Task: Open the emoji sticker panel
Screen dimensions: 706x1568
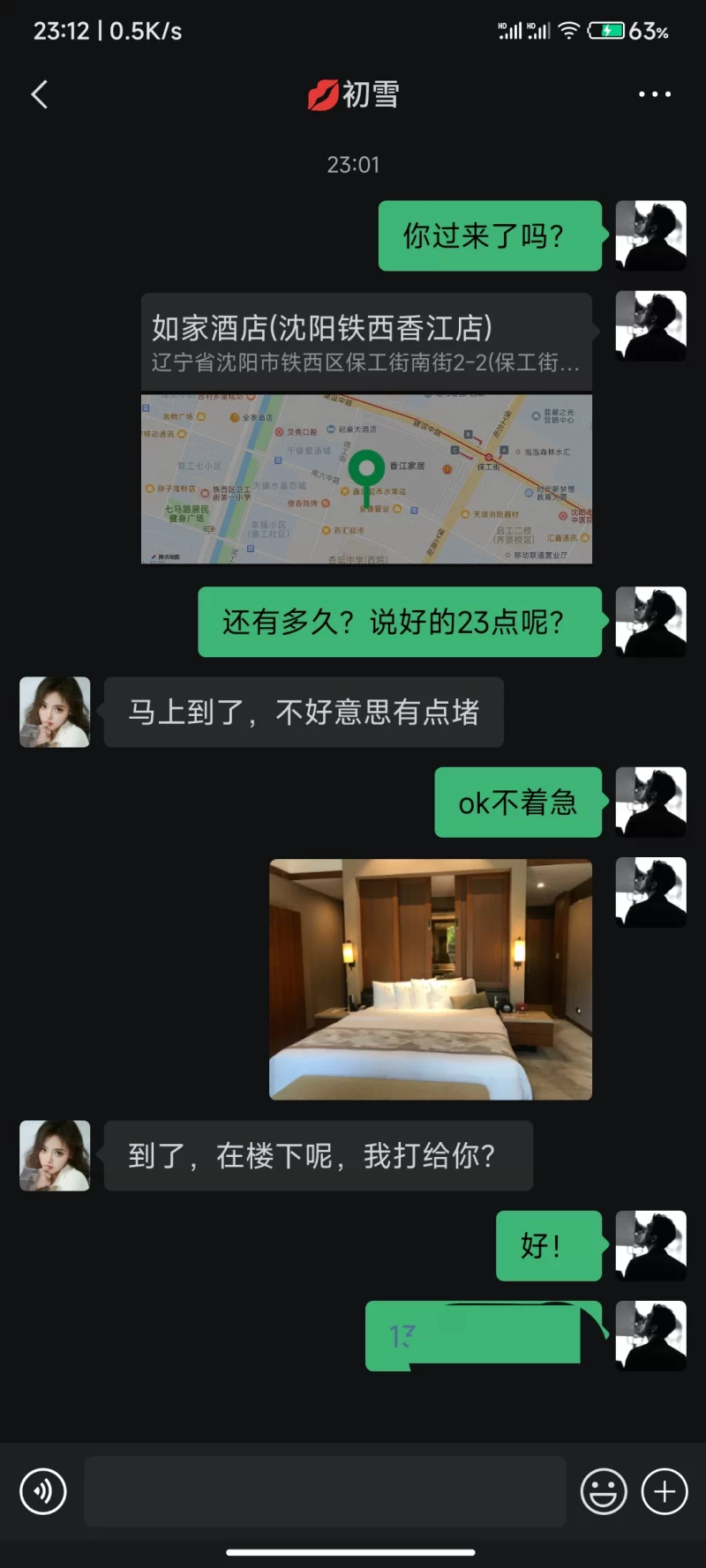Action: tap(604, 1491)
